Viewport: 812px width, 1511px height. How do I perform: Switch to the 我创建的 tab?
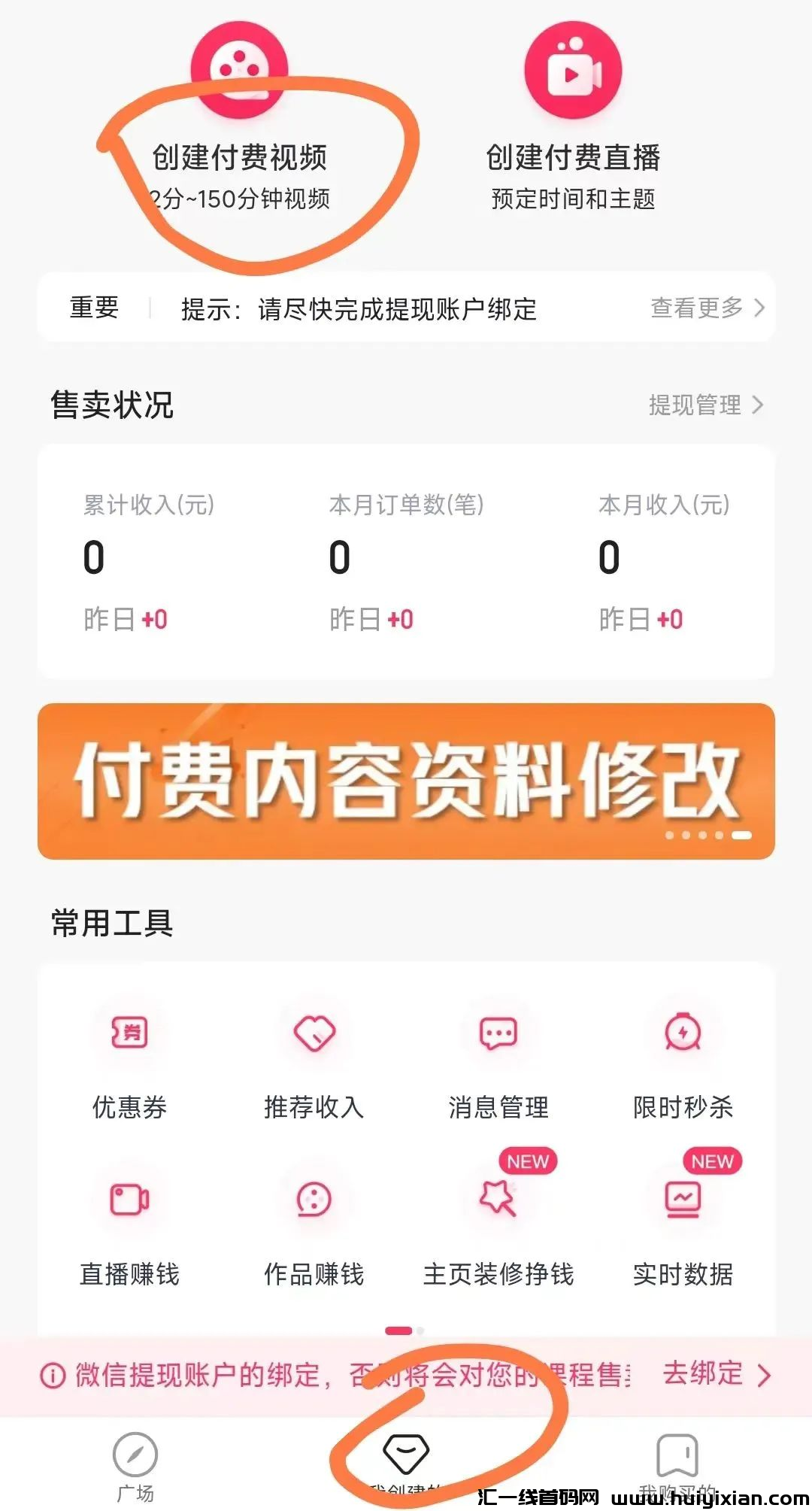(406, 1463)
